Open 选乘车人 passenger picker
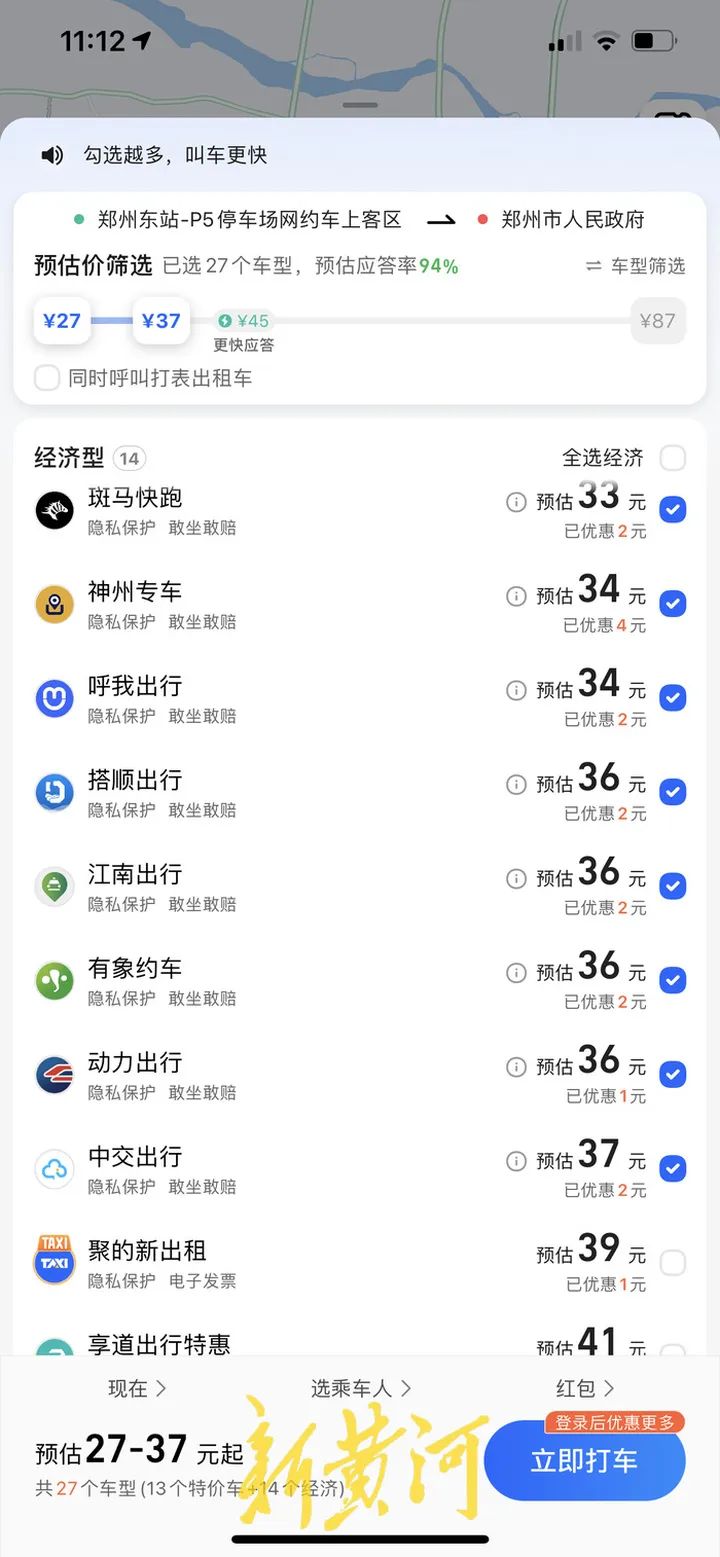The image size is (720, 1557). pyautogui.click(x=361, y=1388)
